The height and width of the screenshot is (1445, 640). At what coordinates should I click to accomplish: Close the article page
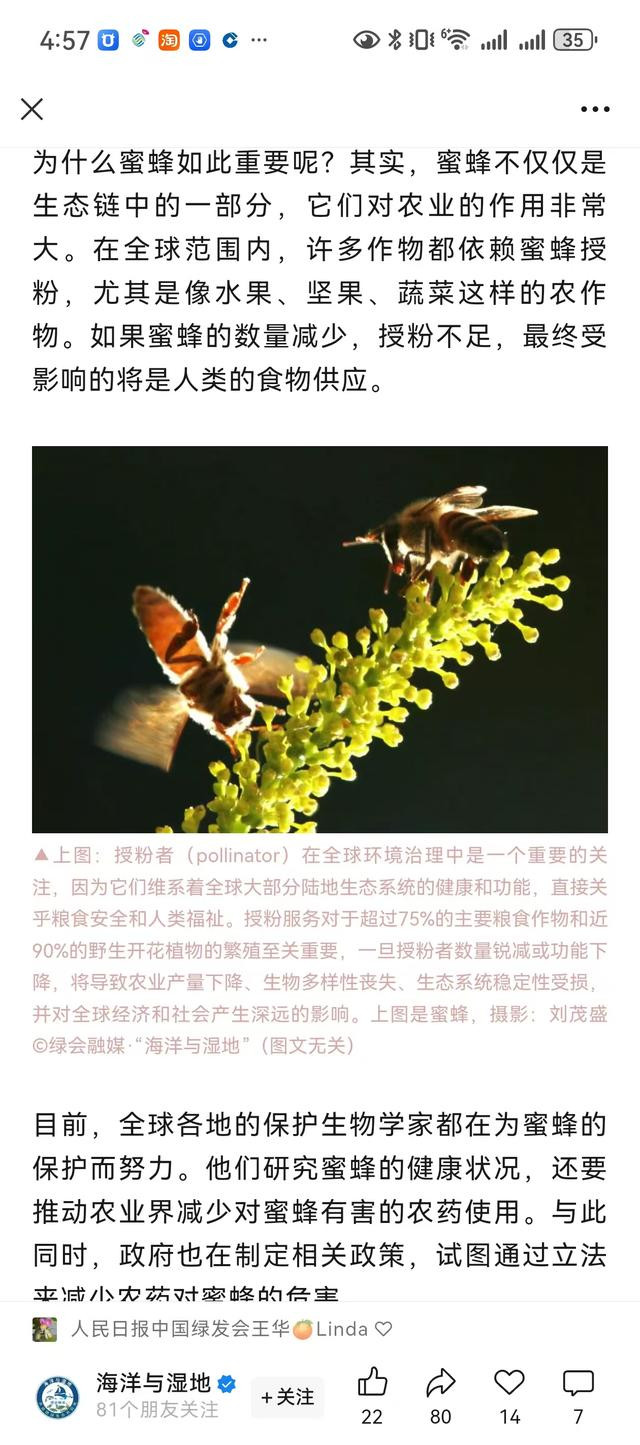tap(32, 109)
